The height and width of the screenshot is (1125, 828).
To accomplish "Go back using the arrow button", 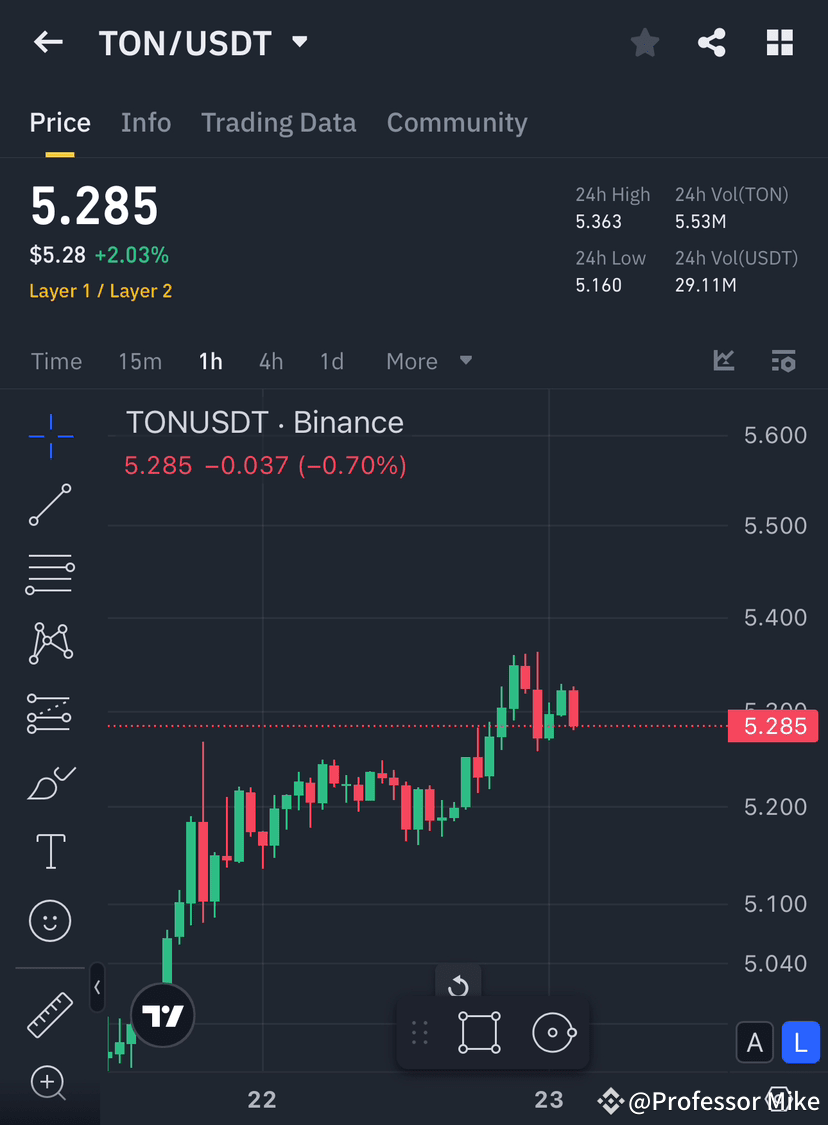I will point(48,42).
